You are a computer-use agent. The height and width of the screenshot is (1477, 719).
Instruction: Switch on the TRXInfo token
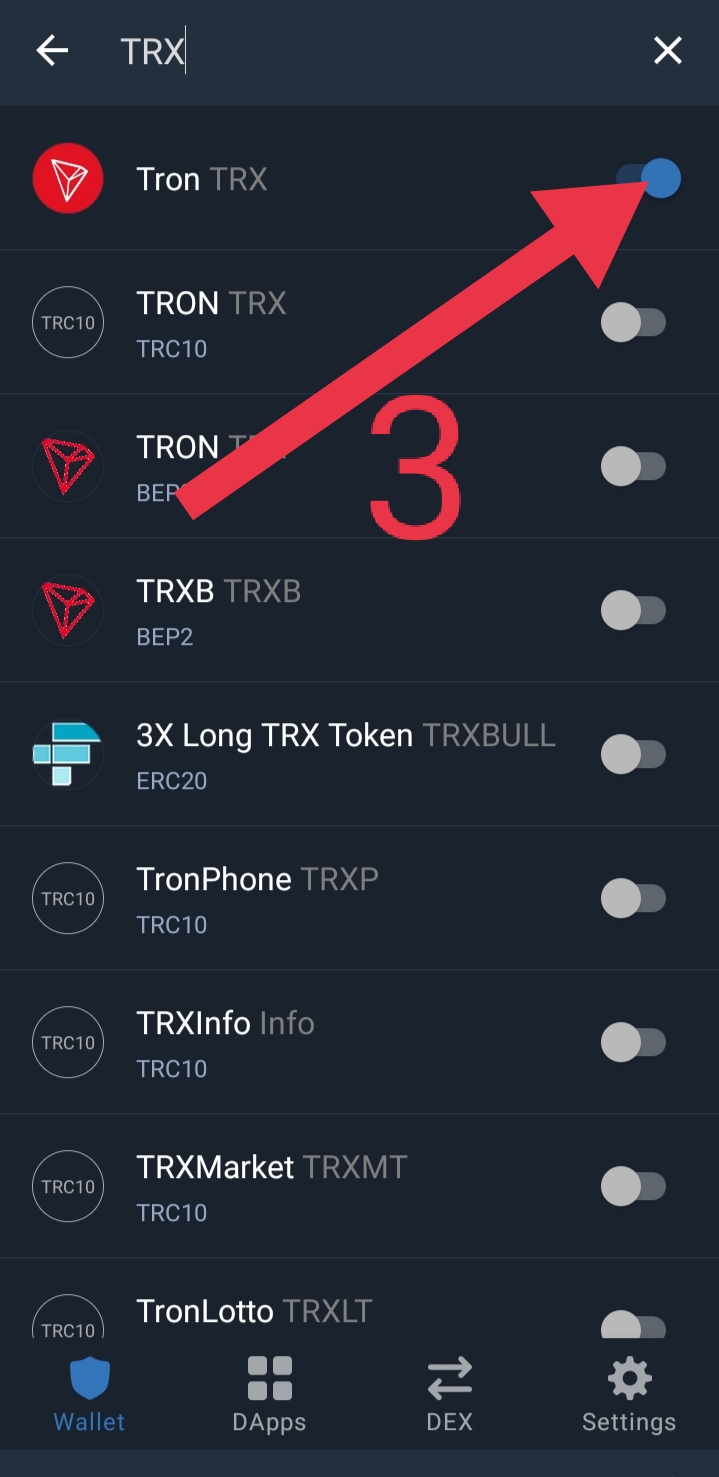pyautogui.click(x=633, y=1042)
